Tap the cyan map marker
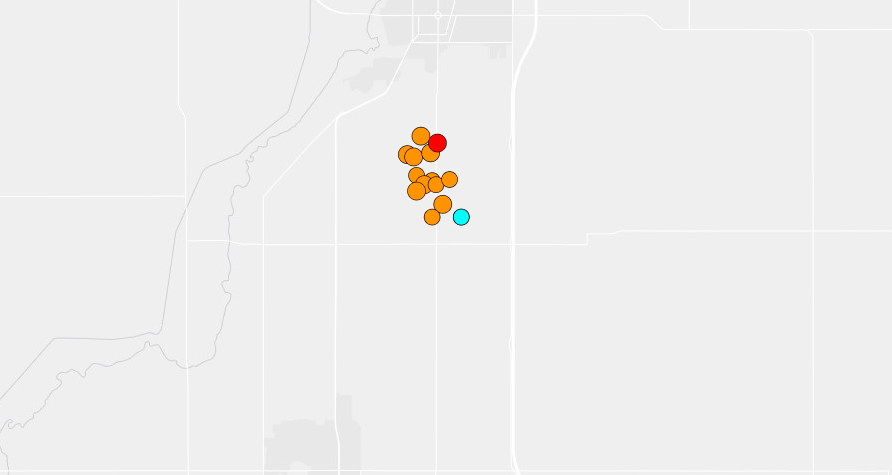The width and height of the screenshot is (892, 475). tap(461, 217)
